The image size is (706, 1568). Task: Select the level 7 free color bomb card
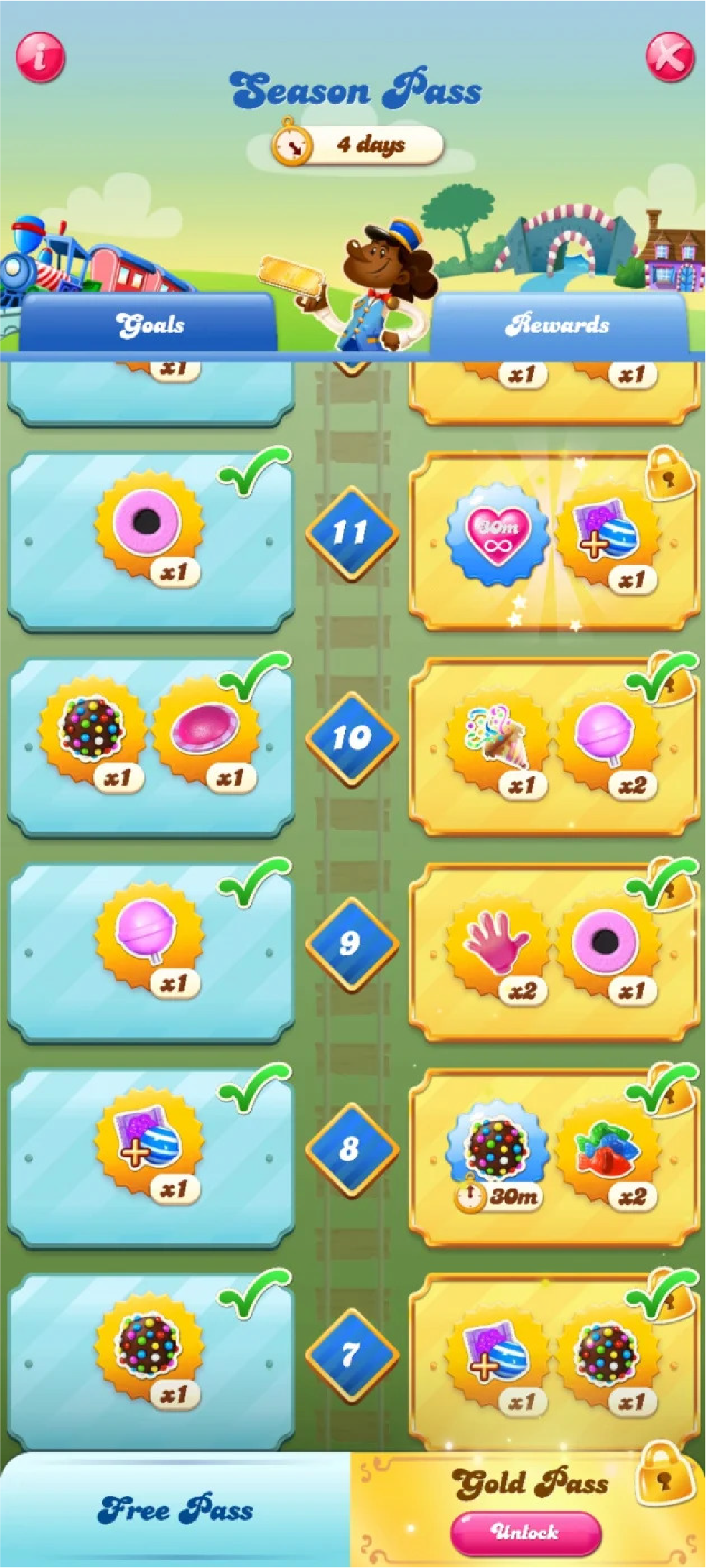pos(151,1363)
